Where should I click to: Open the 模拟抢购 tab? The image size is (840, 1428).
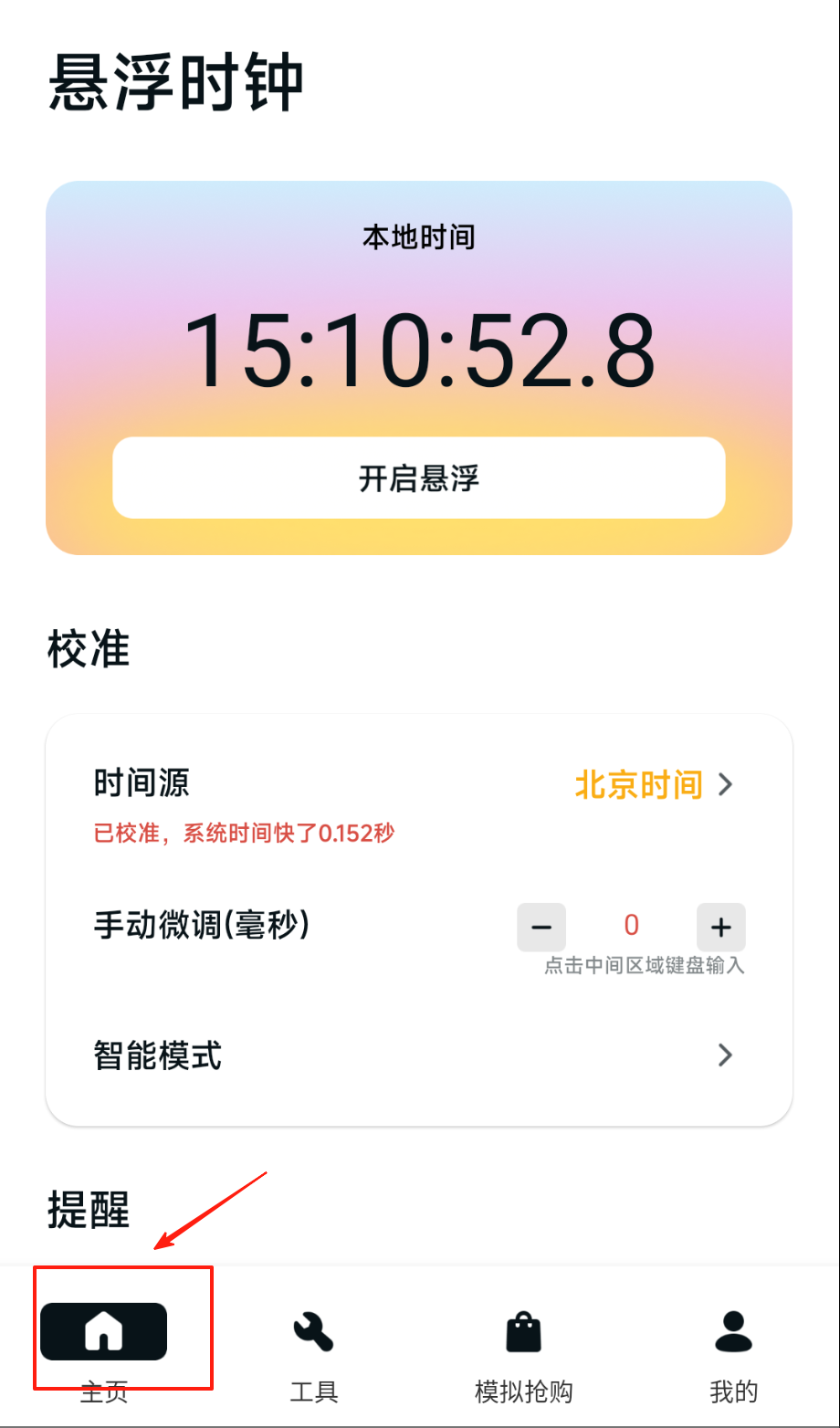pyautogui.click(x=524, y=1348)
